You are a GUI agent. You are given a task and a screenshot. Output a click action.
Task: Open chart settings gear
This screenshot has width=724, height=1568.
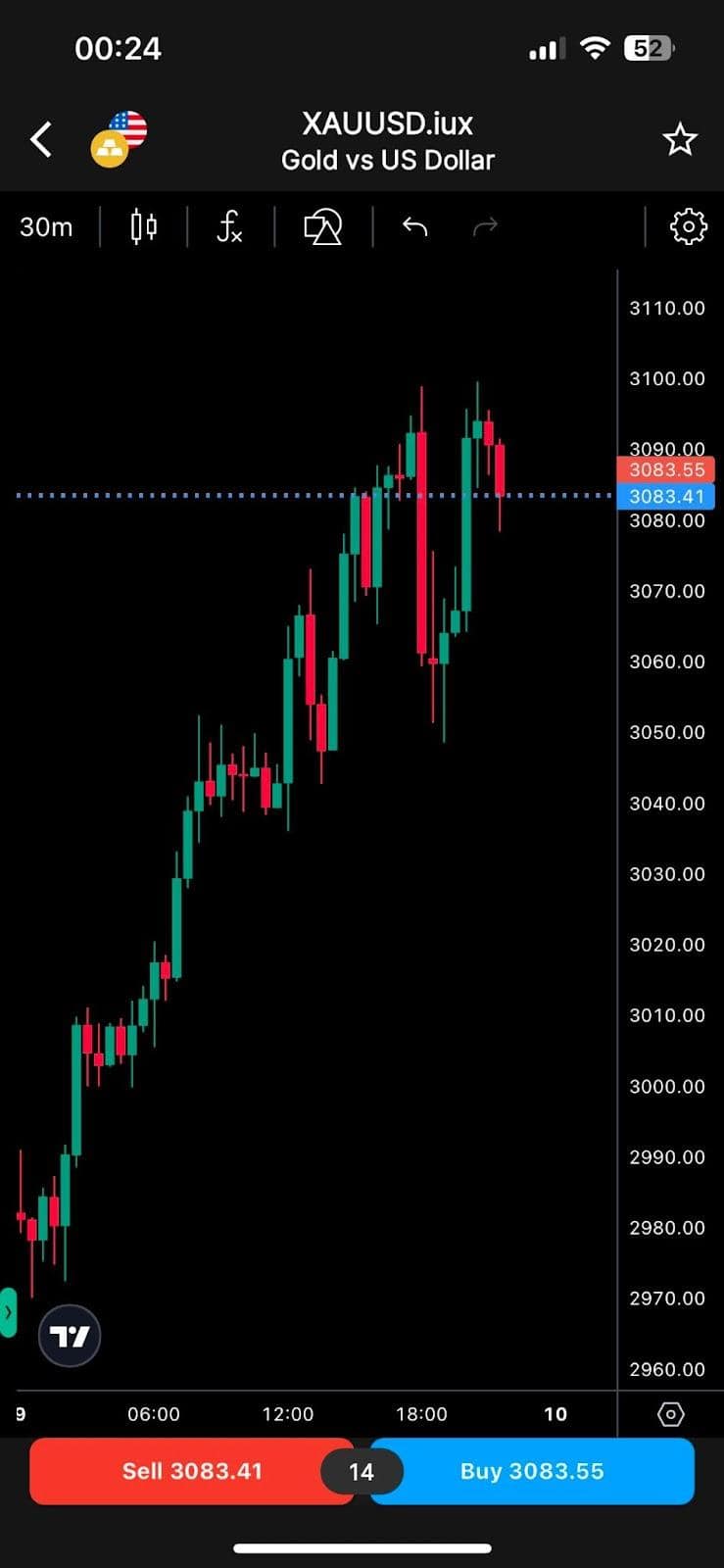[x=688, y=227]
